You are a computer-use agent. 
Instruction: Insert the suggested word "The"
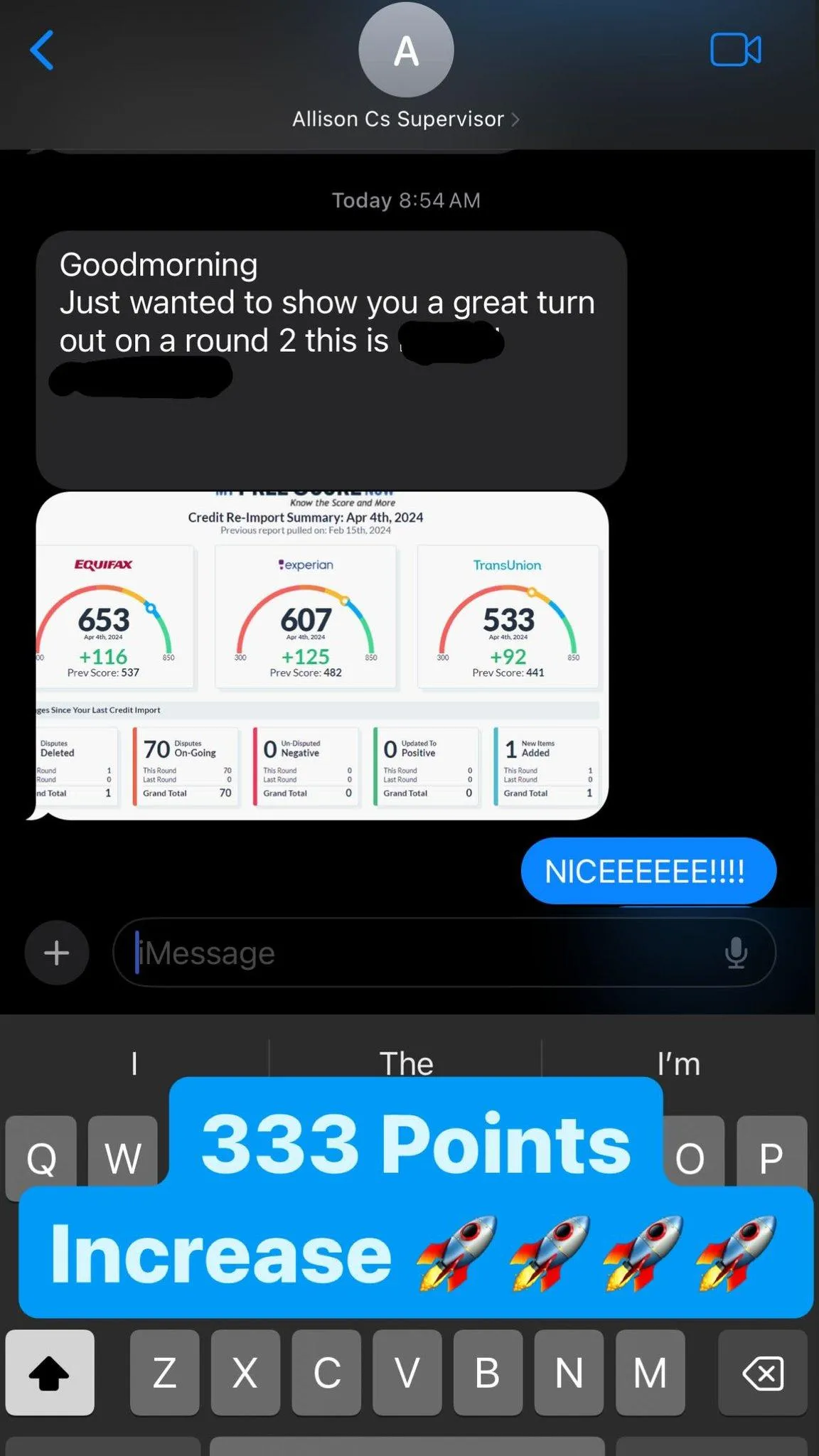tap(406, 1063)
